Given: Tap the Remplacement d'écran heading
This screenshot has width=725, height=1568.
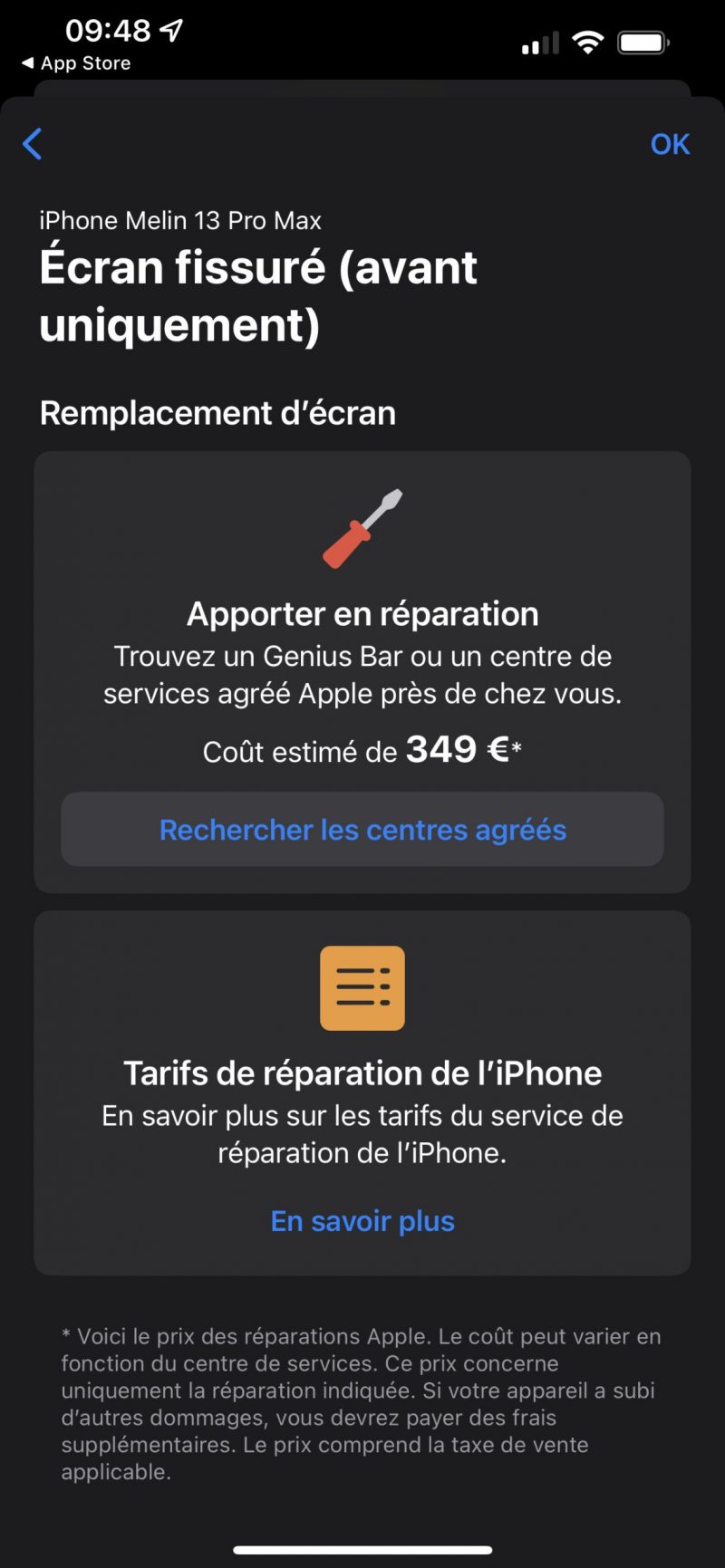Looking at the screenshot, I should point(217,413).
